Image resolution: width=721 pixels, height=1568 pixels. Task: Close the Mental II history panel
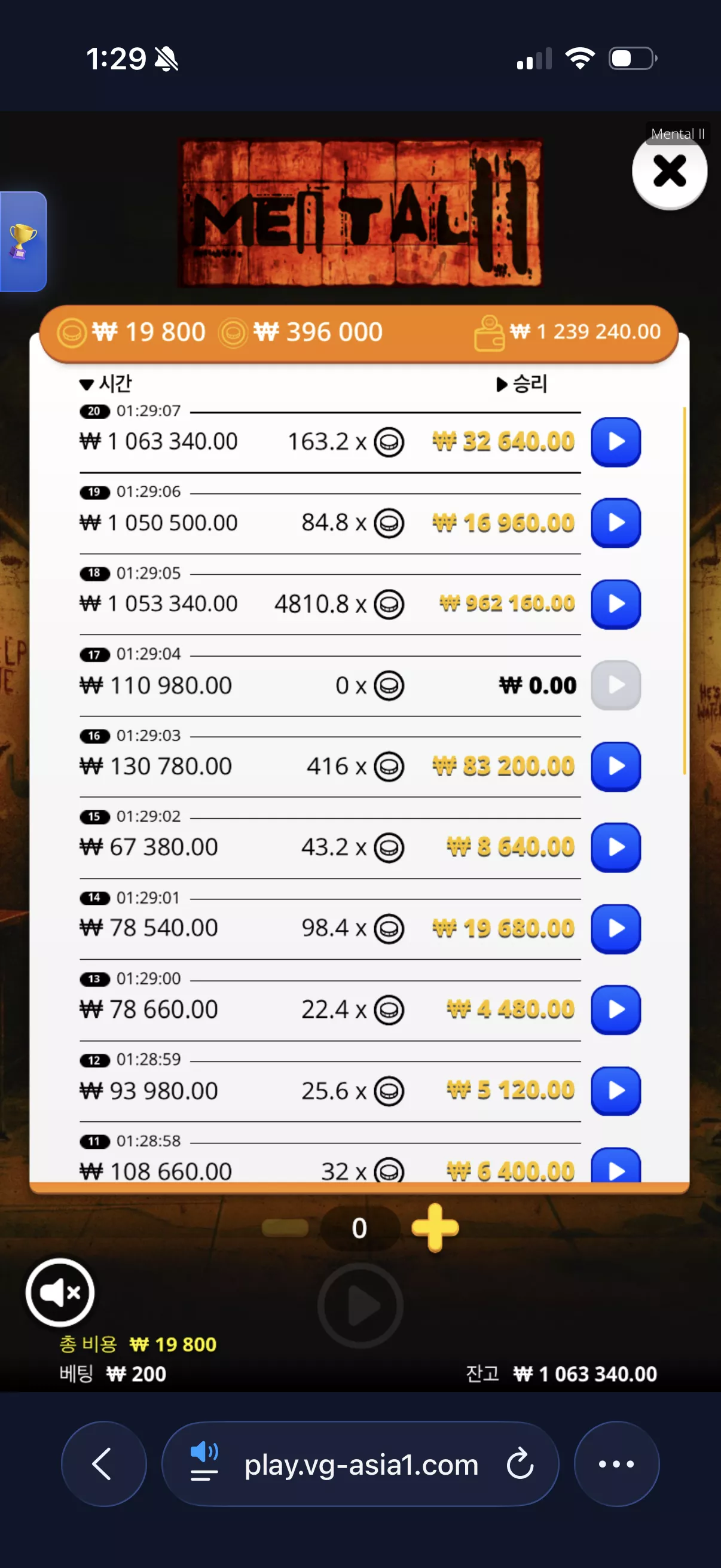click(x=669, y=172)
